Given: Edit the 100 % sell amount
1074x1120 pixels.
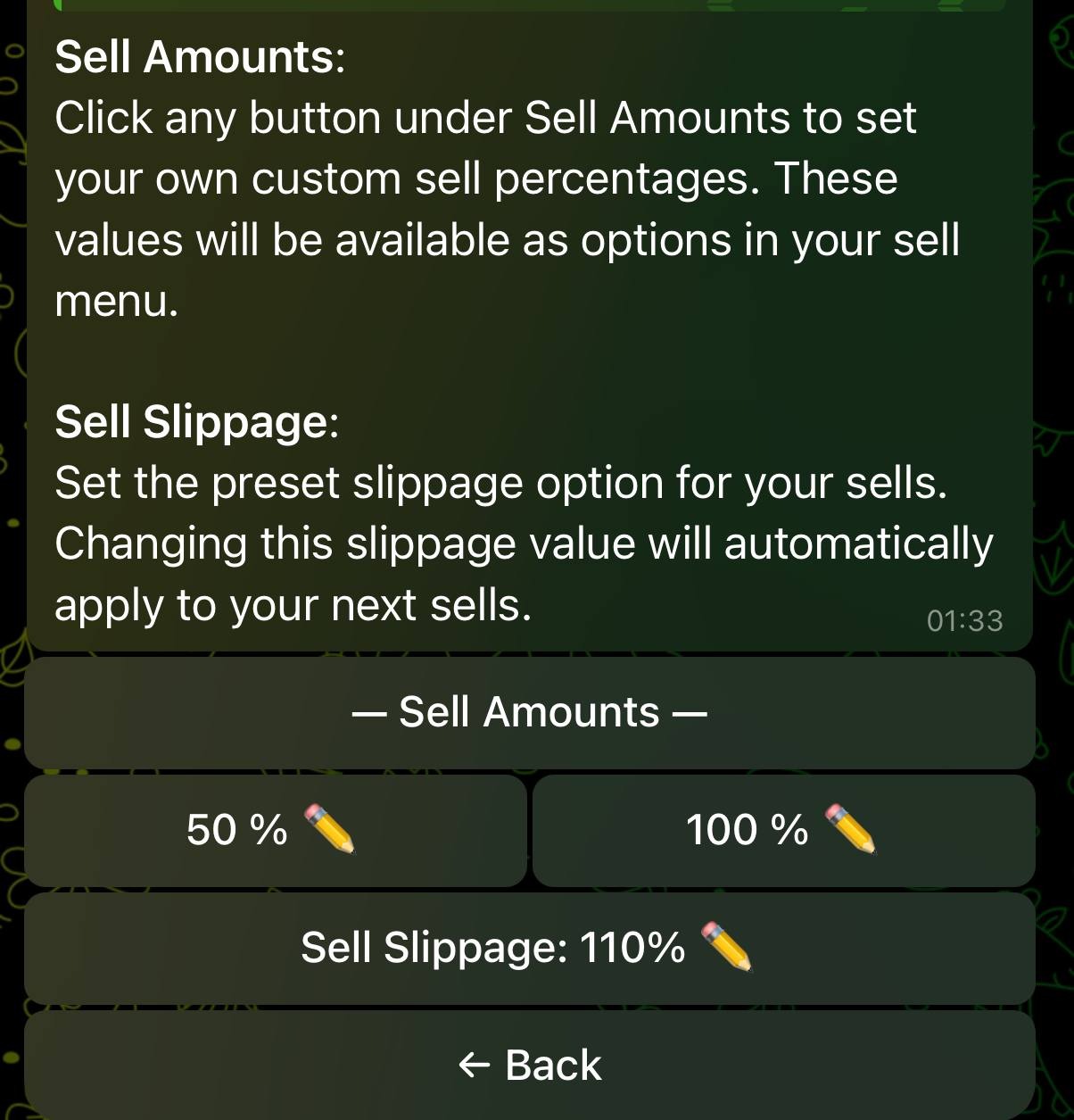Looking at the screenshot, I should coord(783,830).
